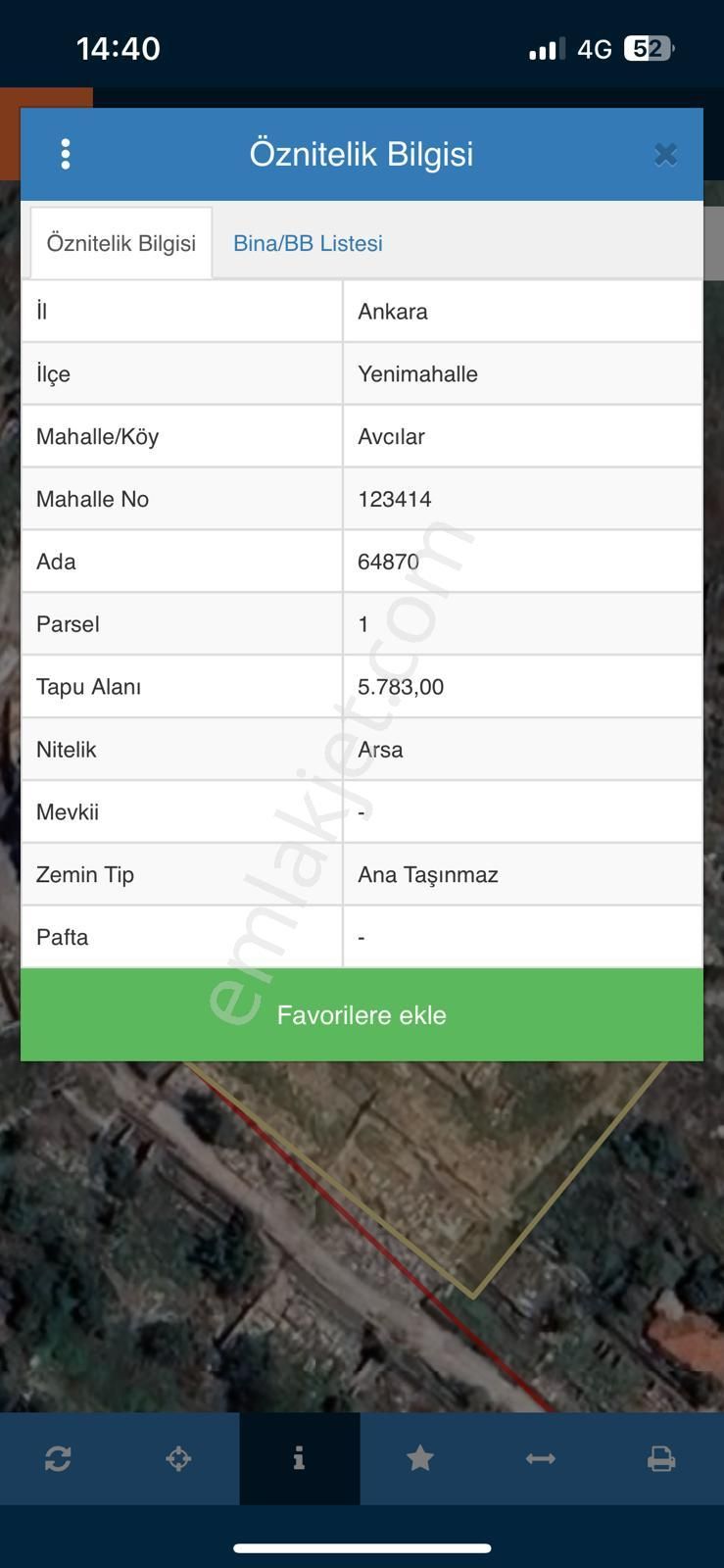Tap the crosshair location icon

click(178, 1459)
